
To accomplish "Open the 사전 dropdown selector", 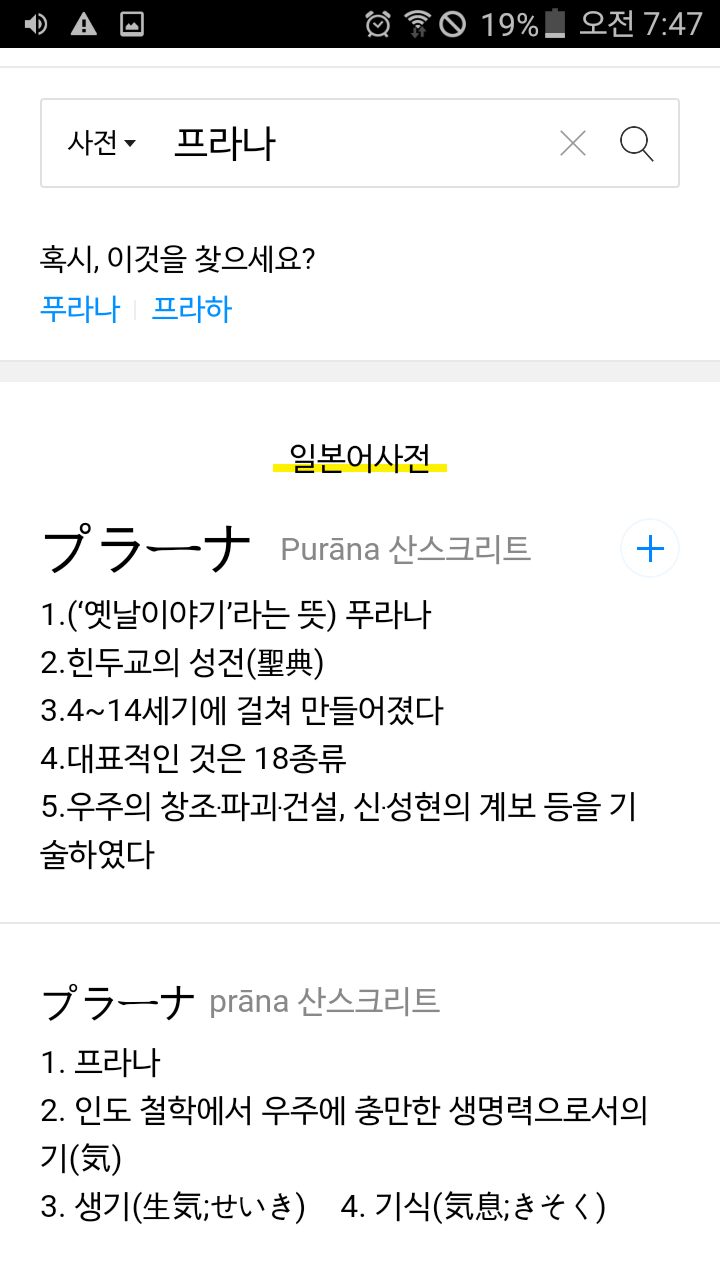I will pos(101,144).
